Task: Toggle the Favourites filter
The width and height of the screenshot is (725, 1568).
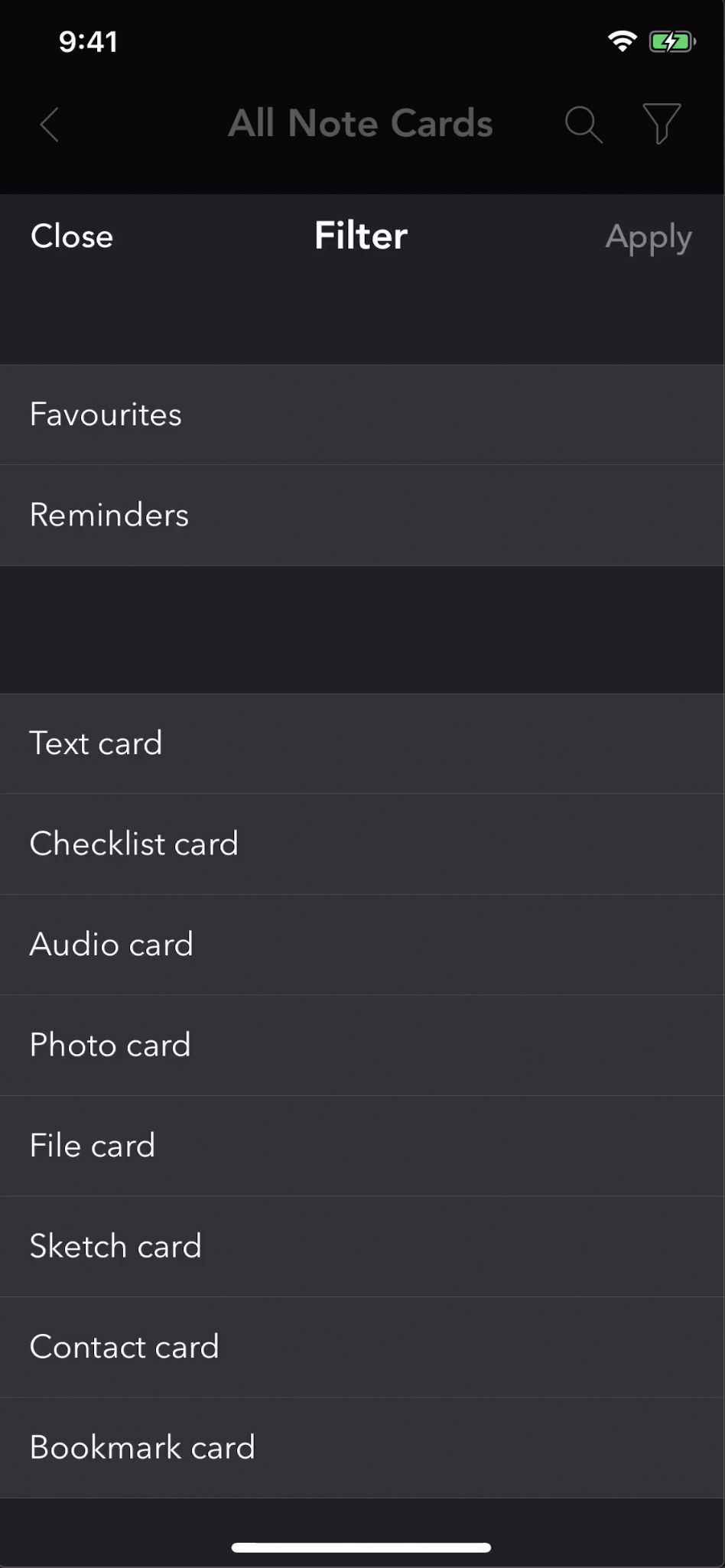Action: pyautogui.click(x=105, y=414)
